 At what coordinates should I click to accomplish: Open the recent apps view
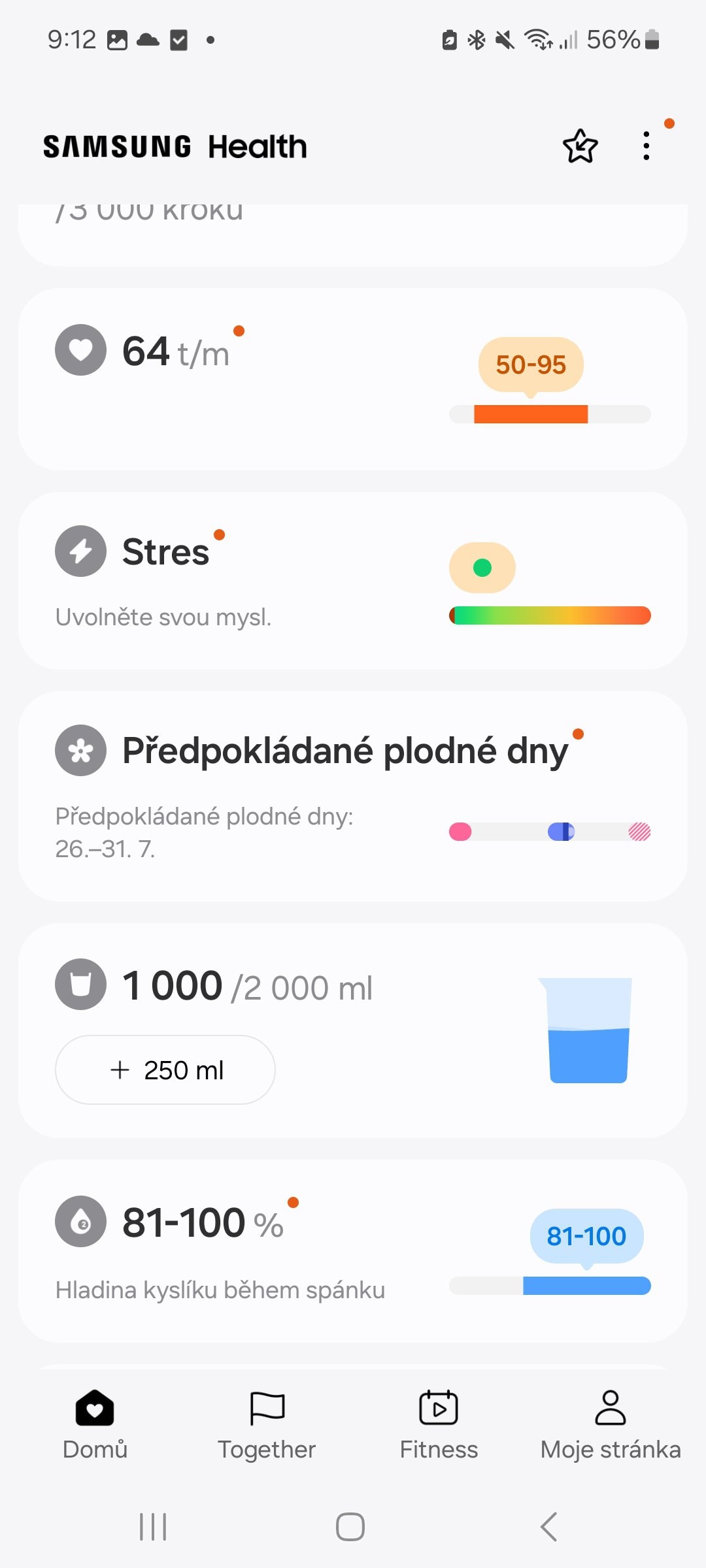coord(153,1527)
